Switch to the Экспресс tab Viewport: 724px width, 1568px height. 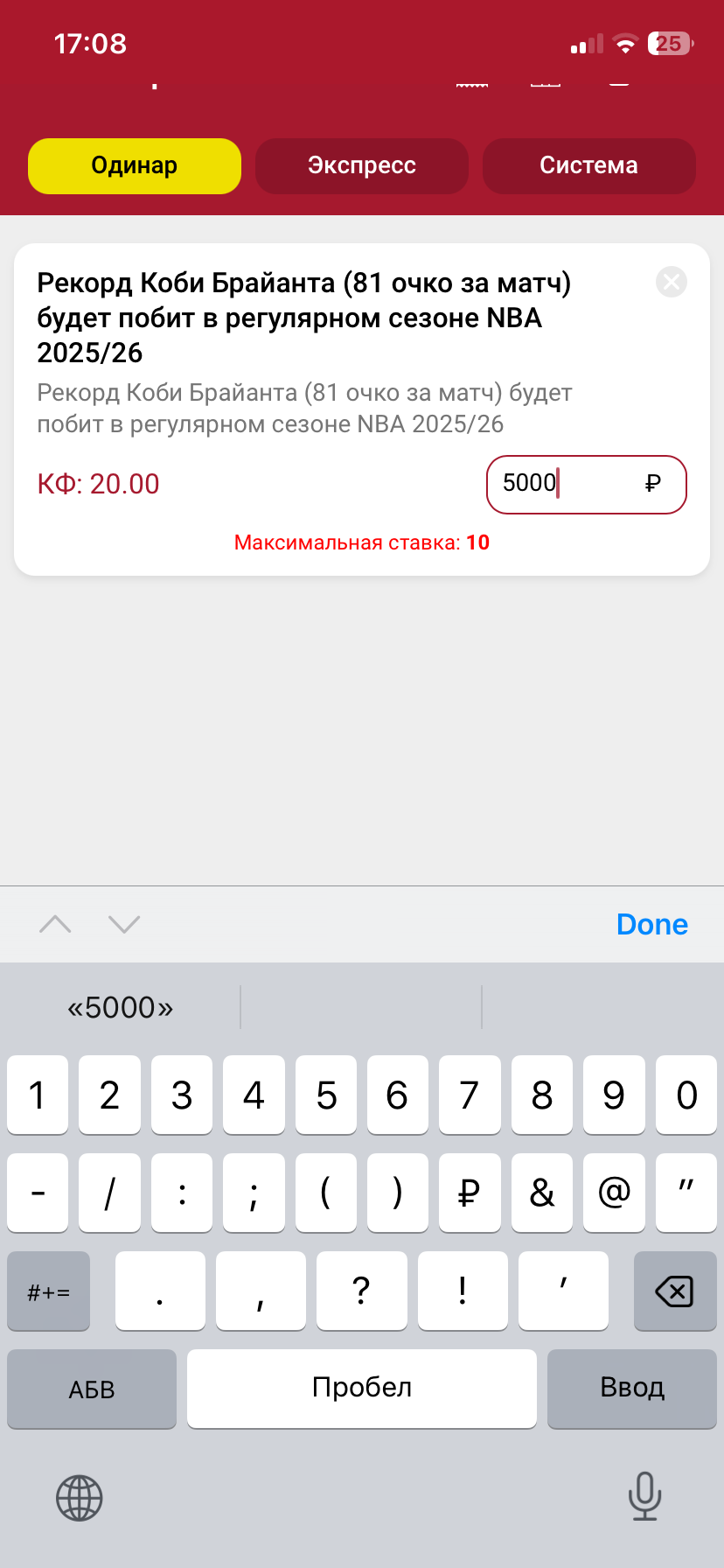[x=361, y=165]
